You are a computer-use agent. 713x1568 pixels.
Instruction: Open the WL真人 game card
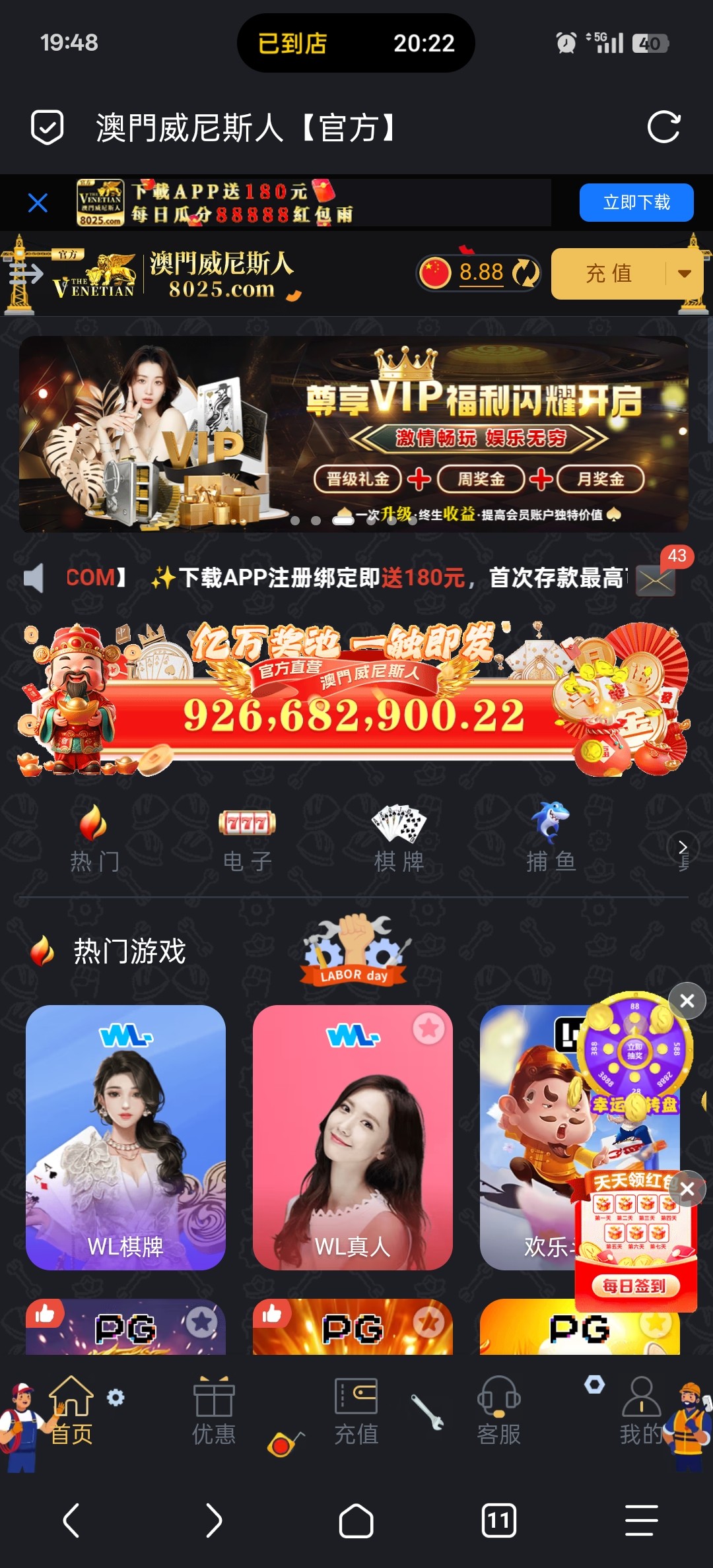point(353,1137)
